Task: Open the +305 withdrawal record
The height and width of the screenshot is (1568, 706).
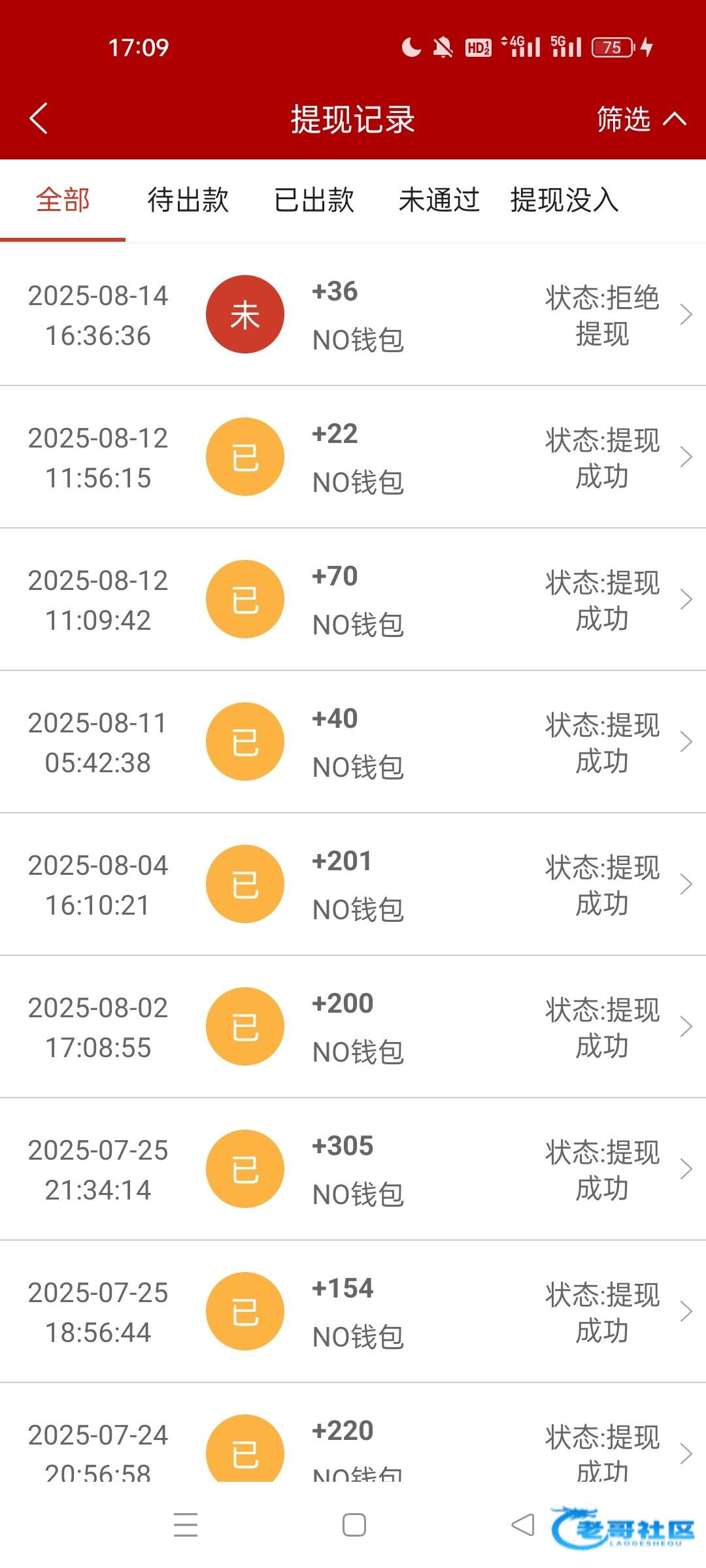Action: (x=353, y=1169)
